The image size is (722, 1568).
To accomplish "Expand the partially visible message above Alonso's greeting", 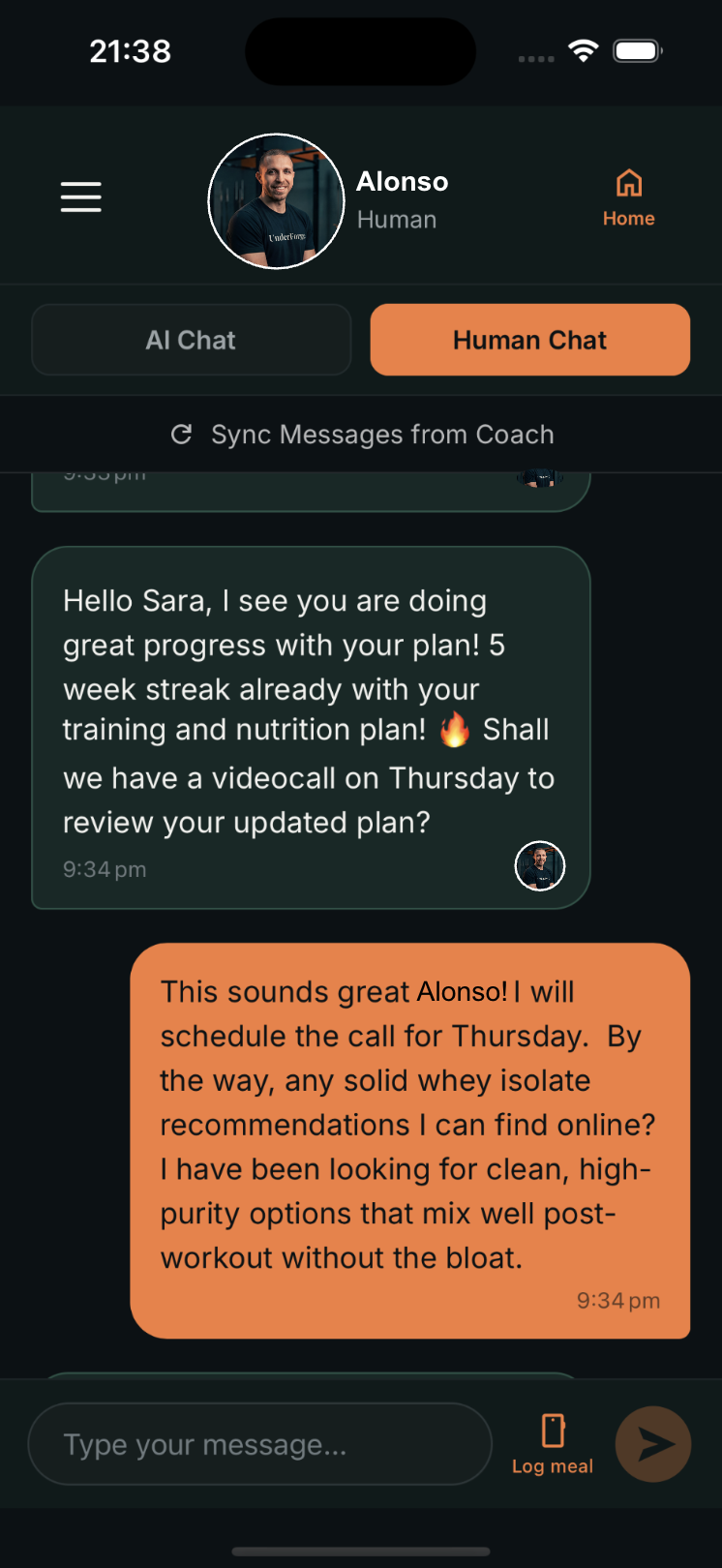I will (x=310, y=479).
